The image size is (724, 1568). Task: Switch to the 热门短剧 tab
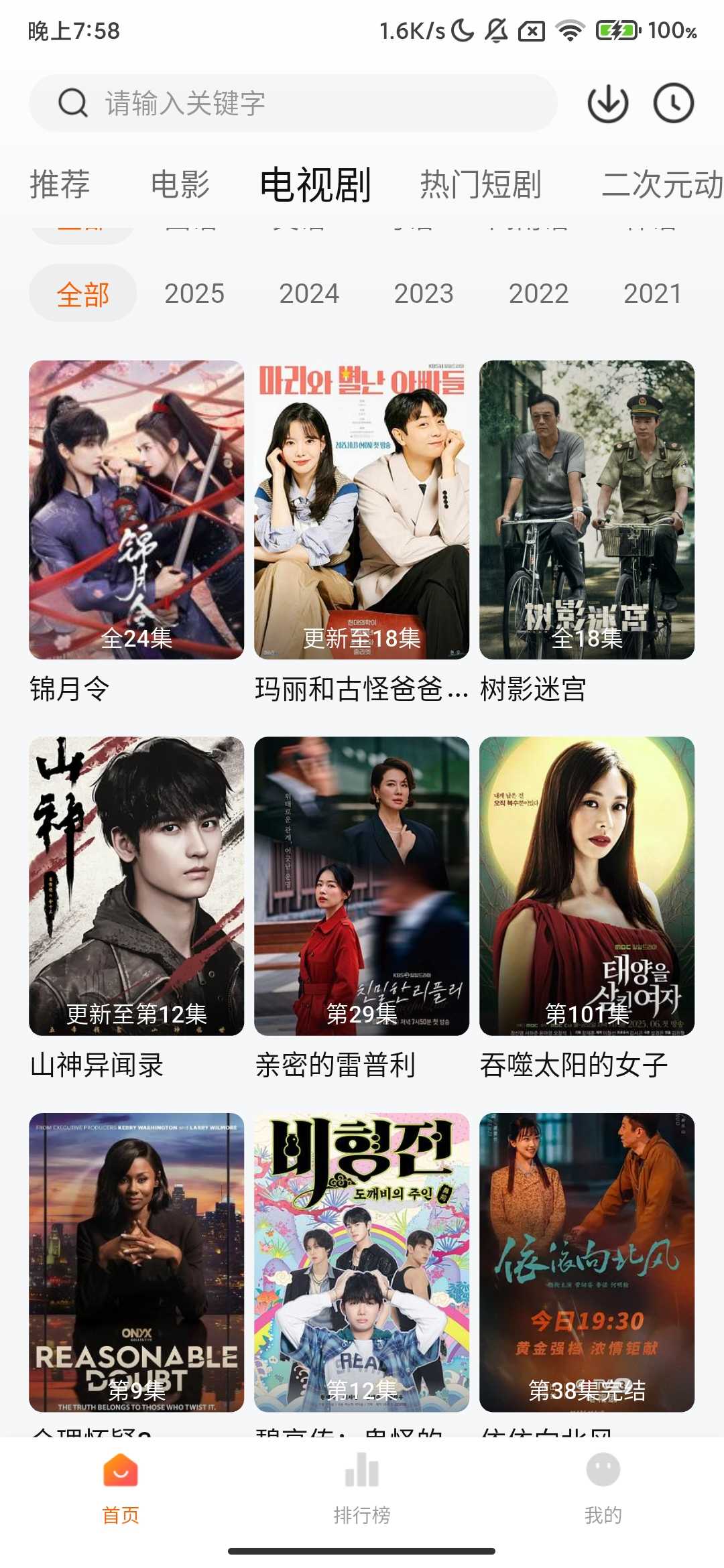click(481, 184)
